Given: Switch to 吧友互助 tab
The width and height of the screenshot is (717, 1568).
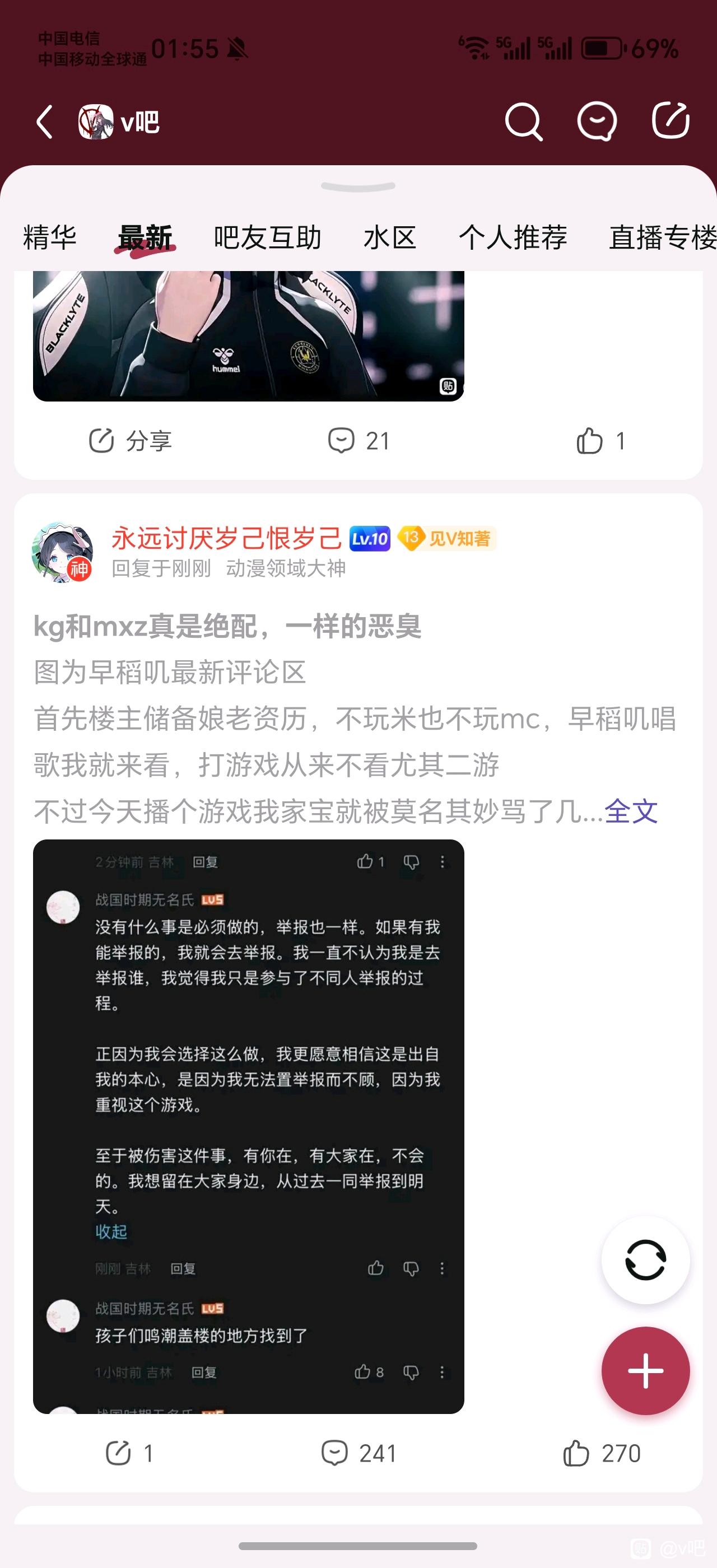Looking at the screenshot, I should pyautogui.click(x=267, y=237).
